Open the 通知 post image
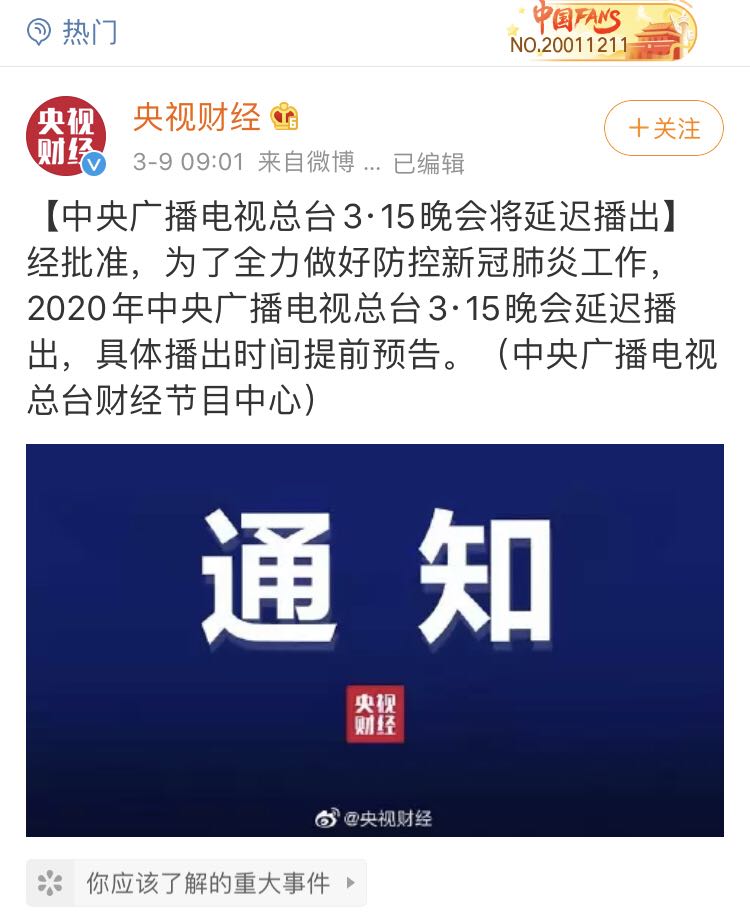The width and height of the screenshot is (750, 918). pyautogui.click(x=374, y=640)
